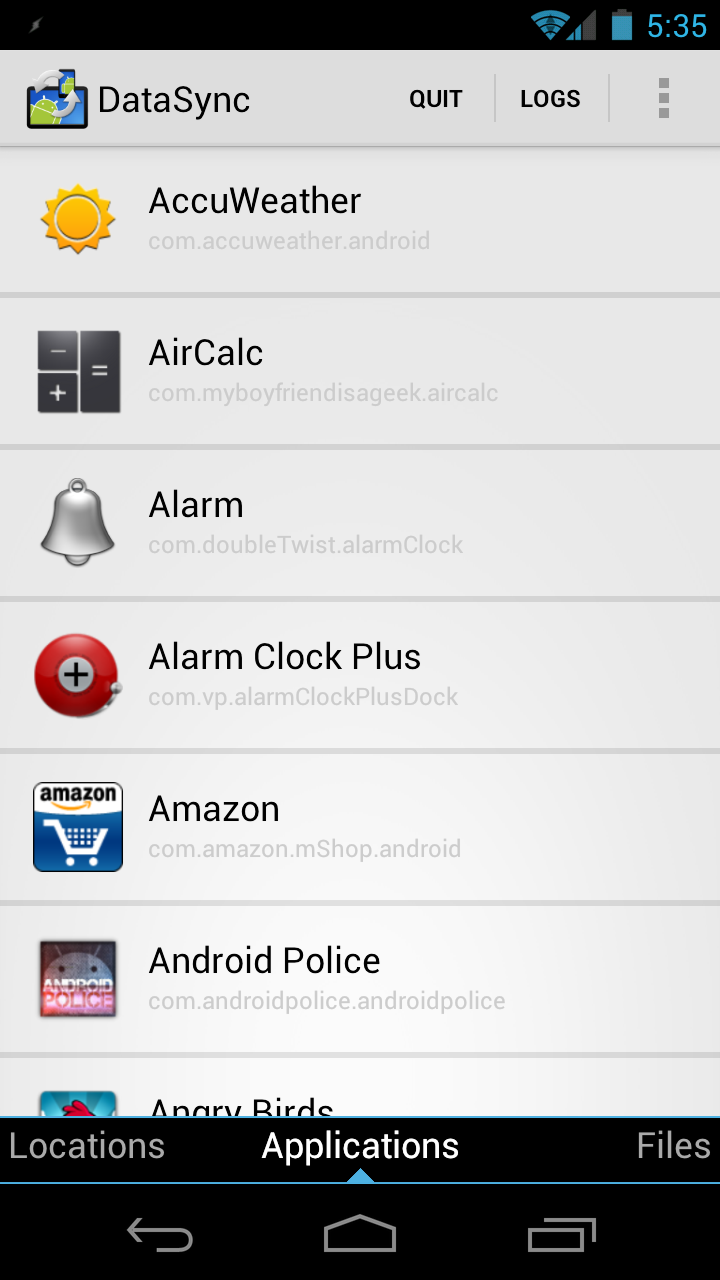Tap the Applications tab

[360, 1146]
